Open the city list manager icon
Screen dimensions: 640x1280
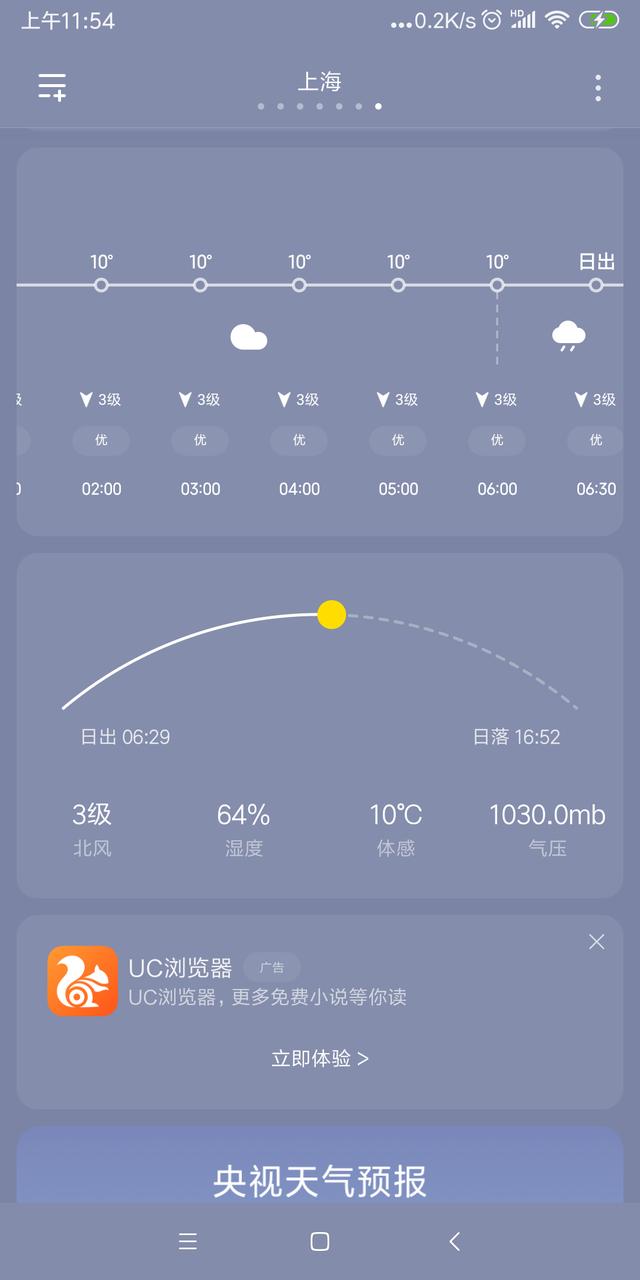tap(52, 87)
